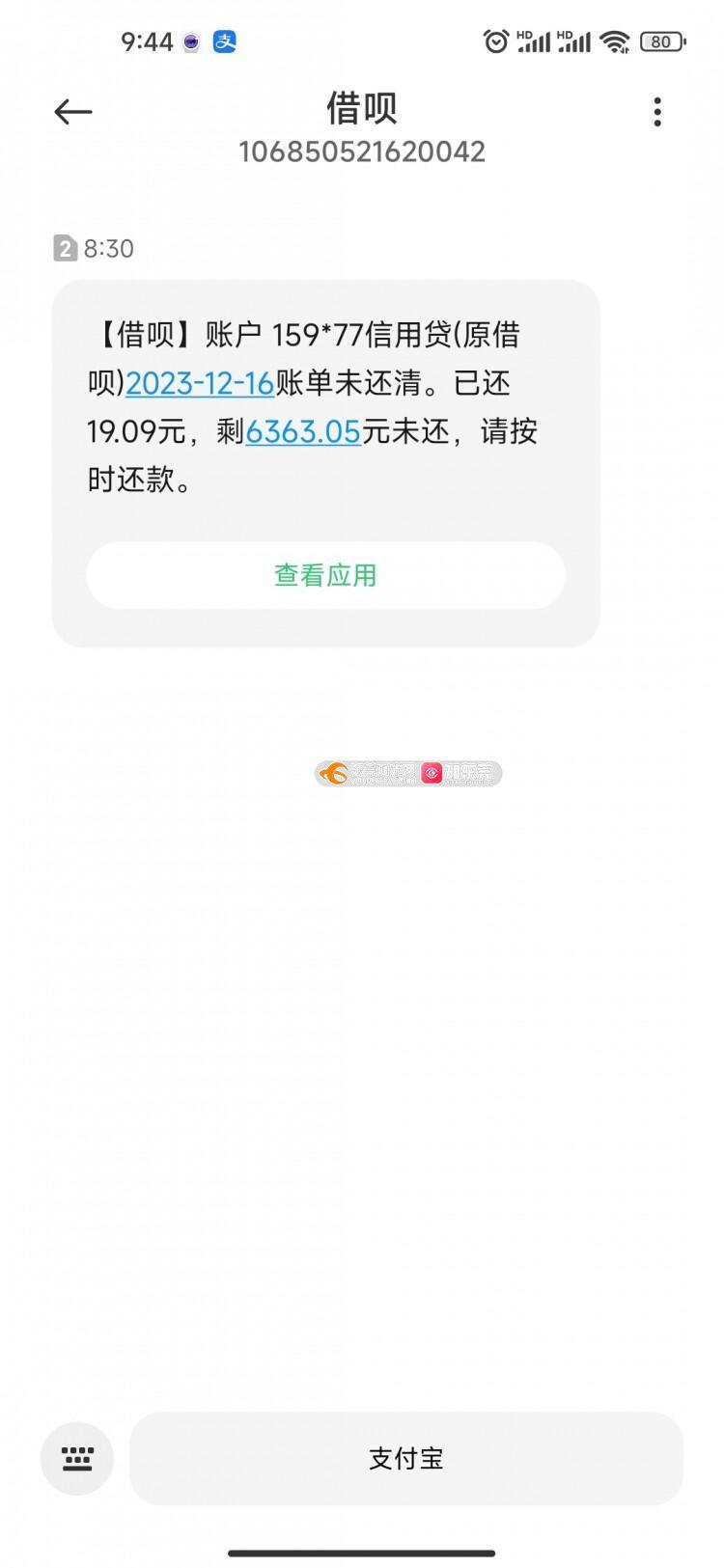Tap the 6363.05 amount link
724x1568 pixels.
[x=303, y=431]
